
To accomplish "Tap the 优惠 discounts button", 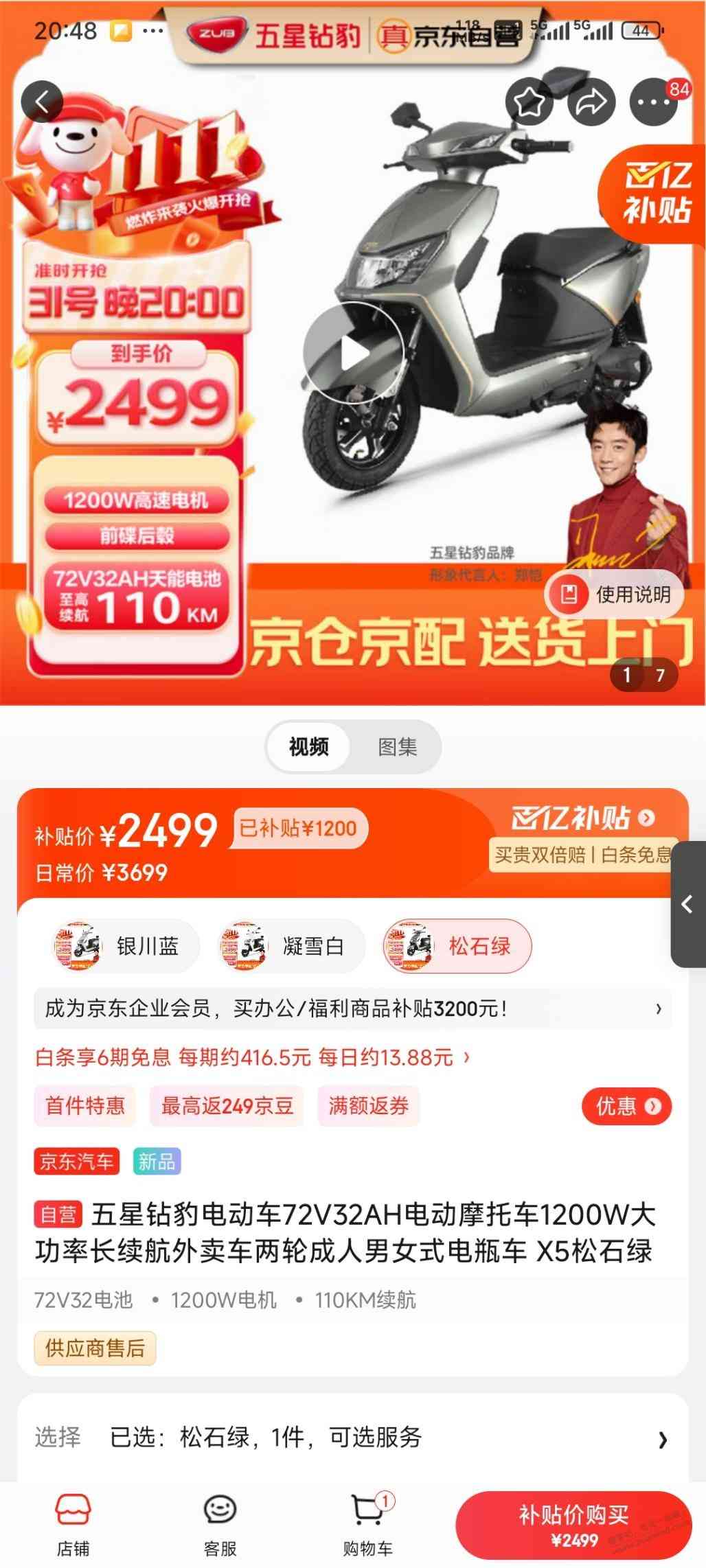I will 626,1106.
